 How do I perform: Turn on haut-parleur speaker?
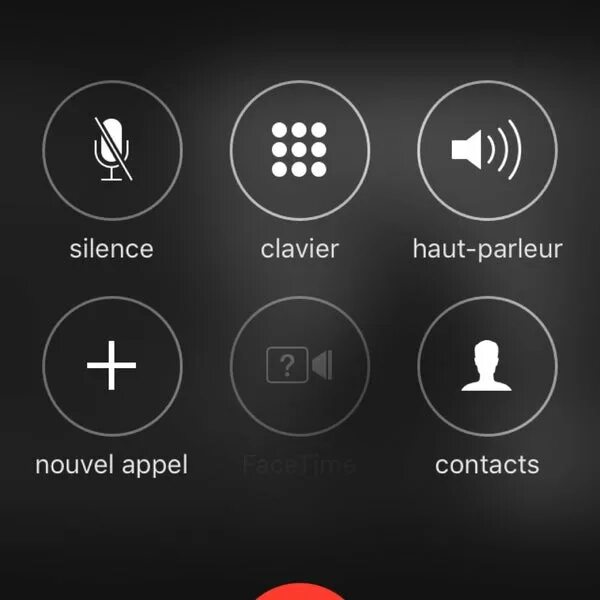(487, 151)
